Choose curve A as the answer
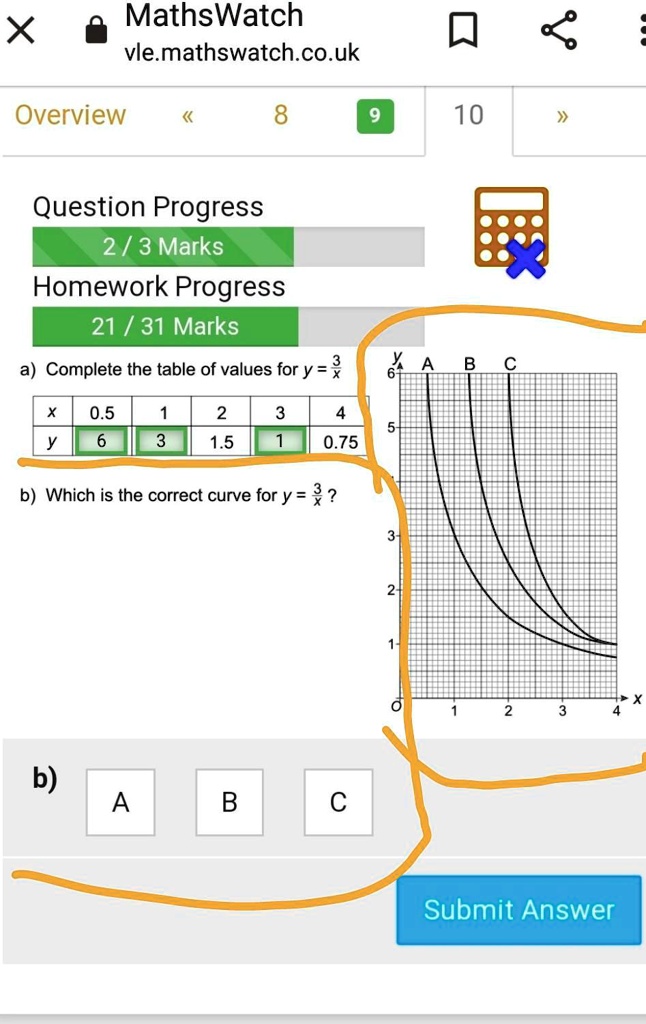Image resolution: width=646 pixels, height=1024 pixels. (121, 802)
